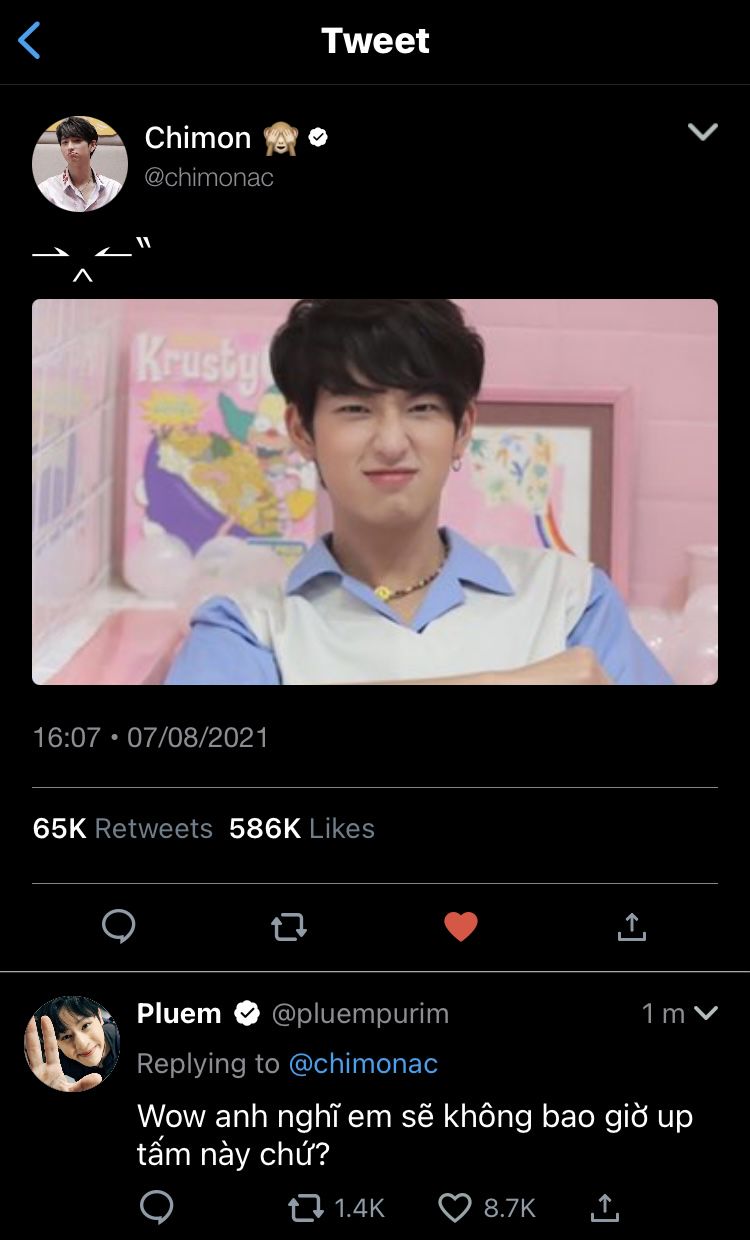Open the @chimonac mention link
The height and width of the screenshot is (1240, 750).
click(x=362, y=1063)
